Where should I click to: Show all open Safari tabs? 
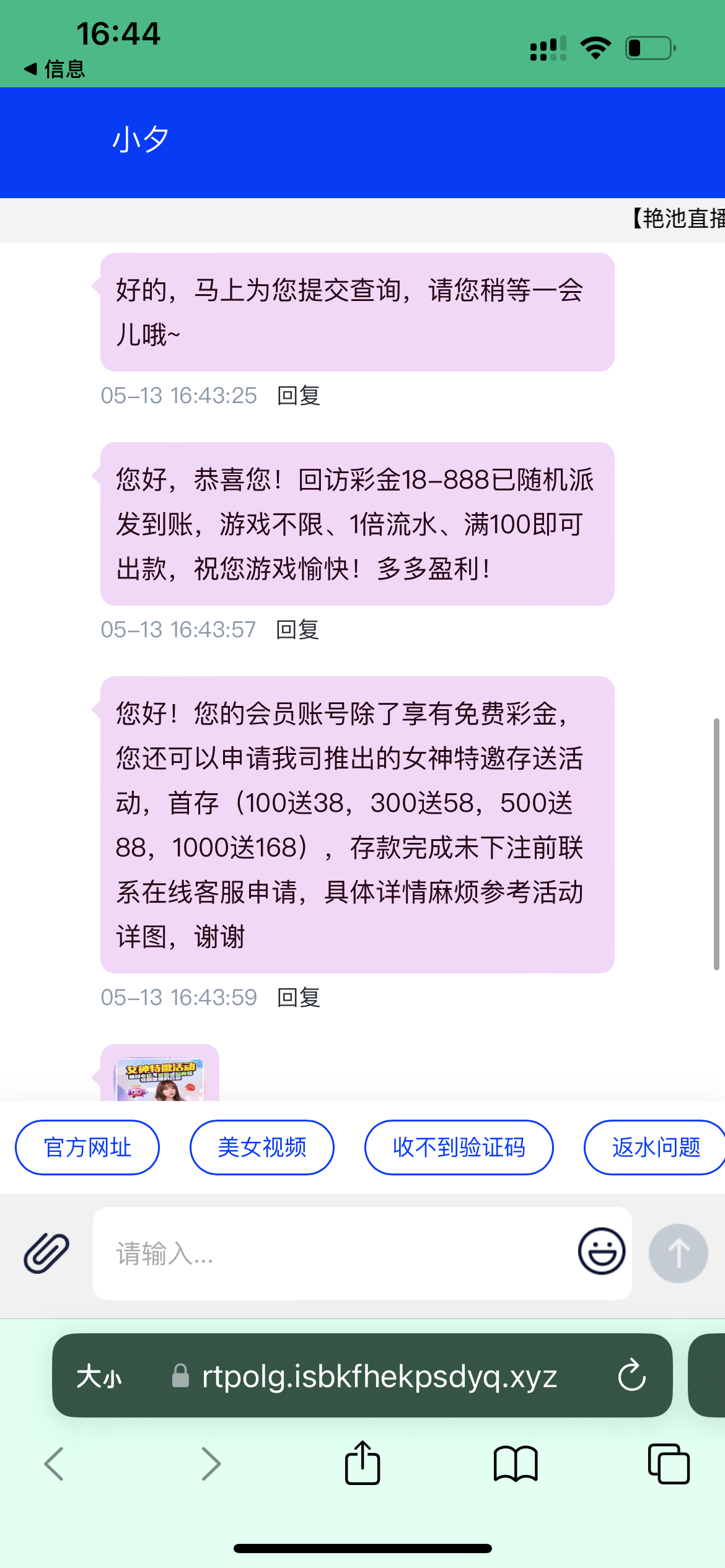coord(668,1464)
